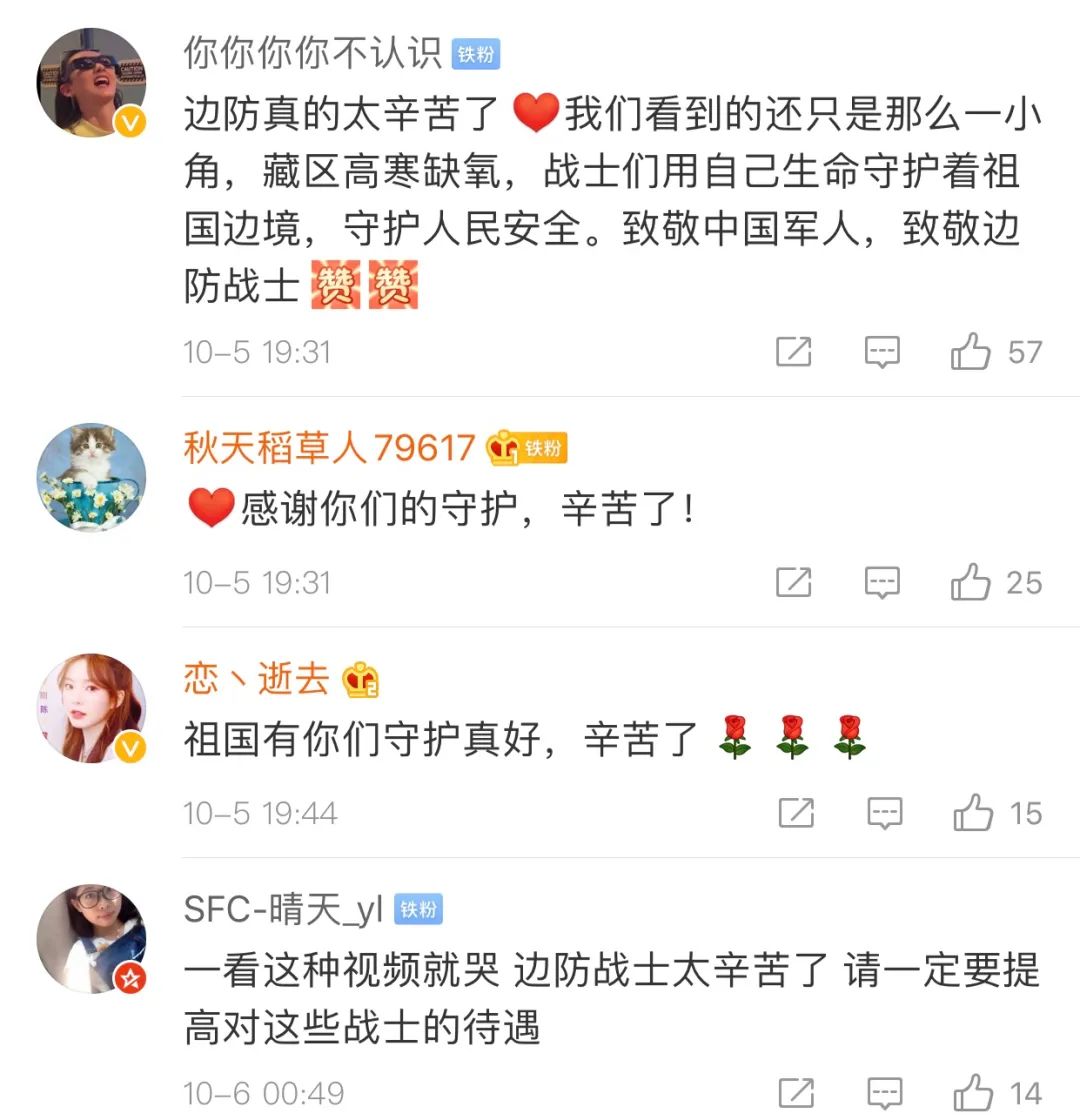Open profile avatar of 你你你你不认识
This screenshot has width=1080, height=1120.
(91, 83)
